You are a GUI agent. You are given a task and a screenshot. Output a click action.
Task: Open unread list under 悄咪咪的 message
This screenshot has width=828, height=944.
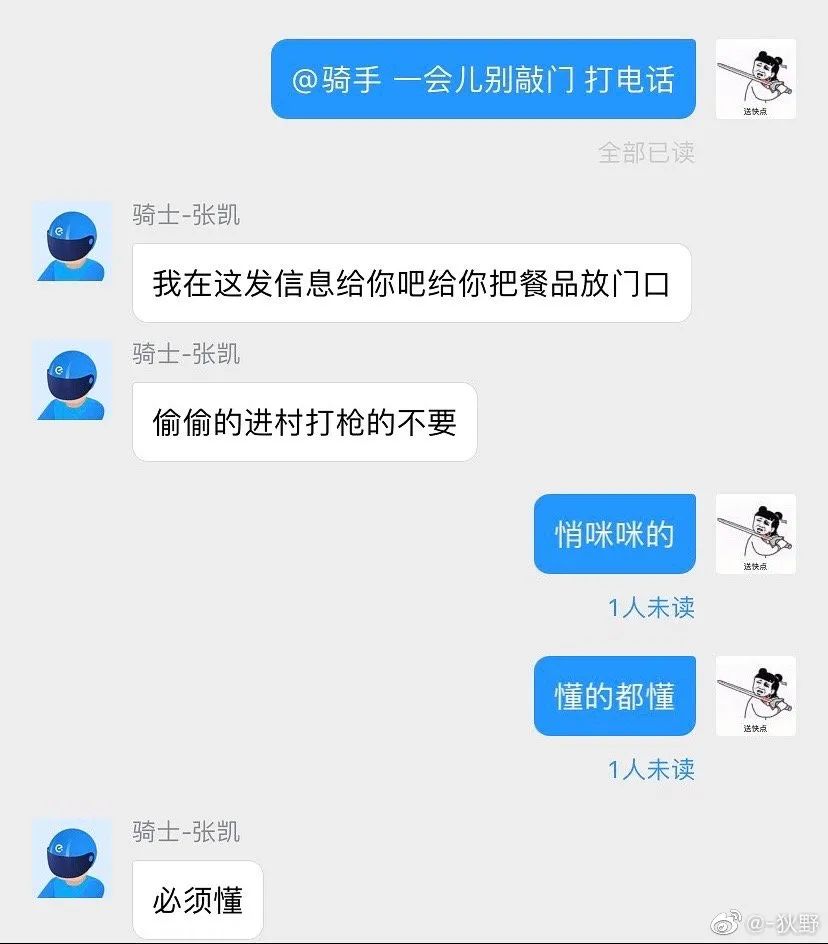[x=651, y=607]
